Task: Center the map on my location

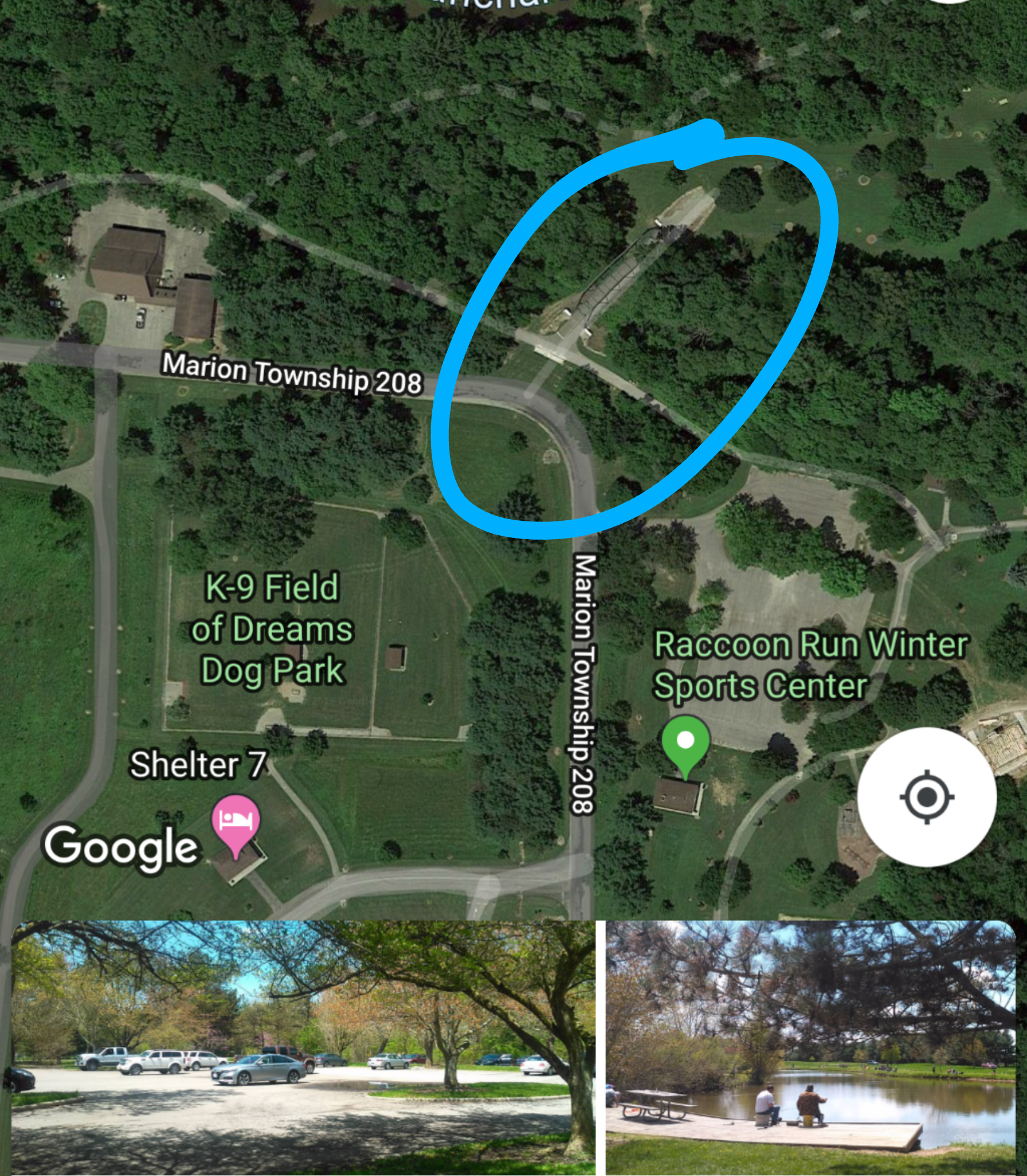Action: 927,797
